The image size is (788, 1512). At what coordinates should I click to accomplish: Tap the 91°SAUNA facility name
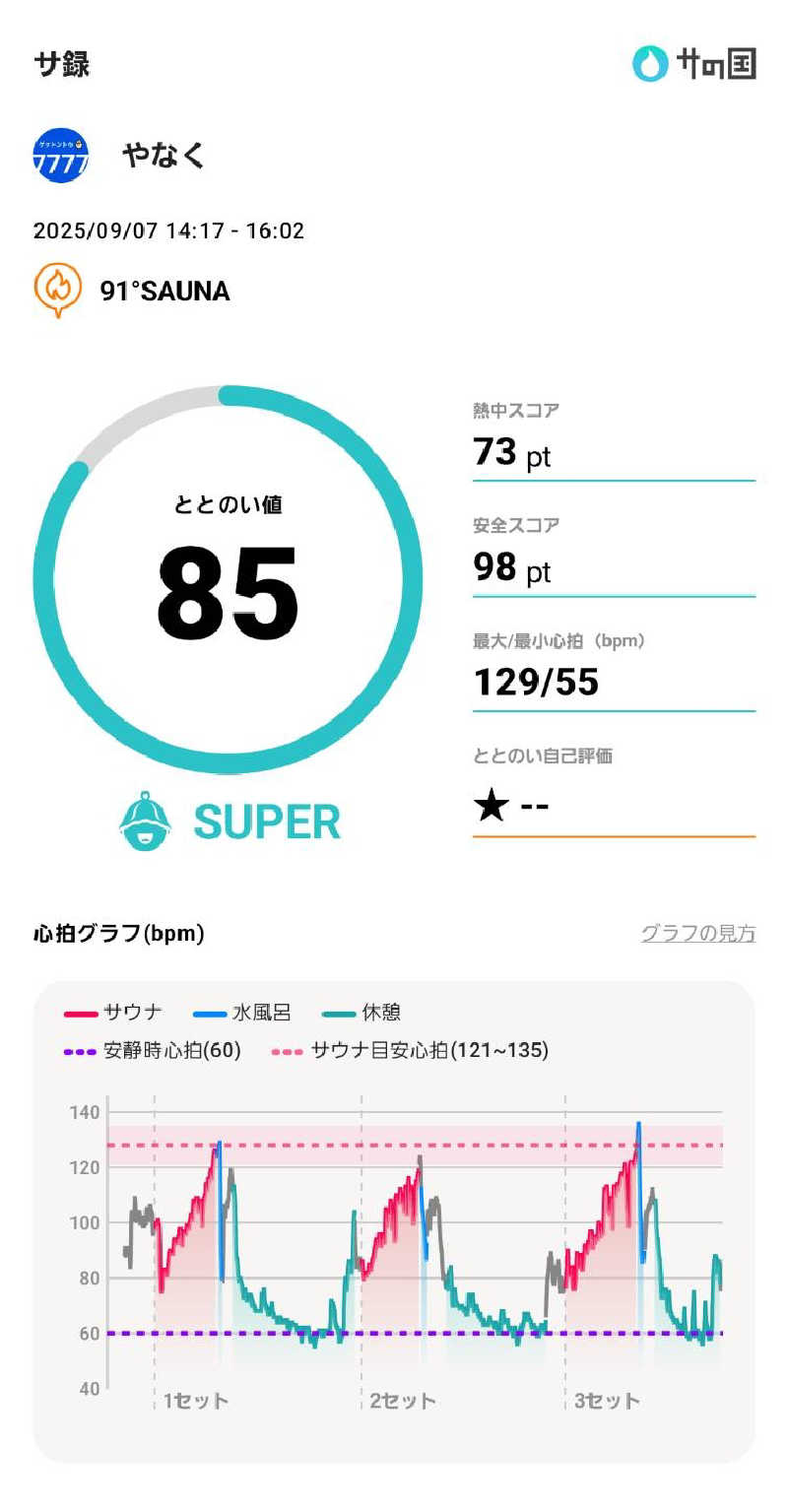point(164,291)
